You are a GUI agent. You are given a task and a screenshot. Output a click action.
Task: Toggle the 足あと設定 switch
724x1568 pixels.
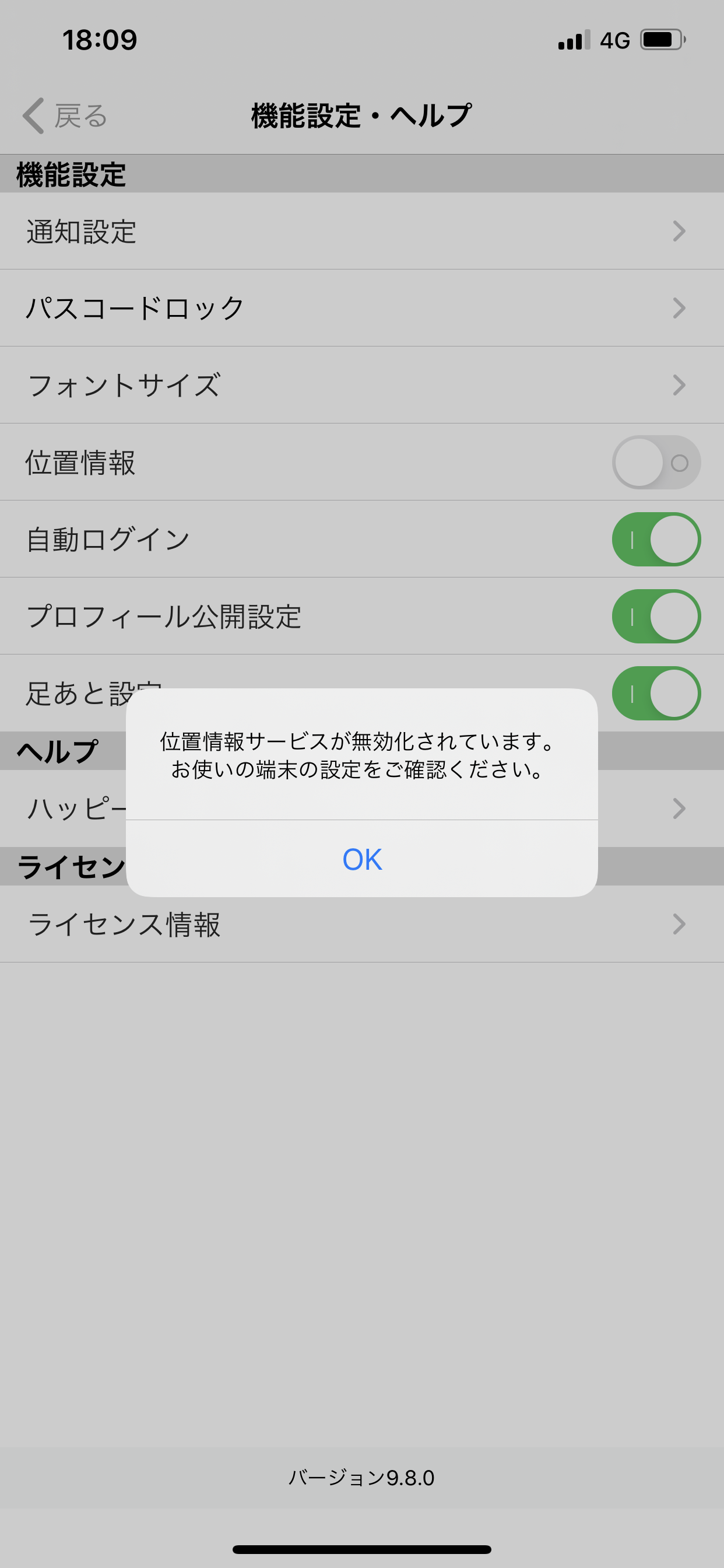click(656, 694)
